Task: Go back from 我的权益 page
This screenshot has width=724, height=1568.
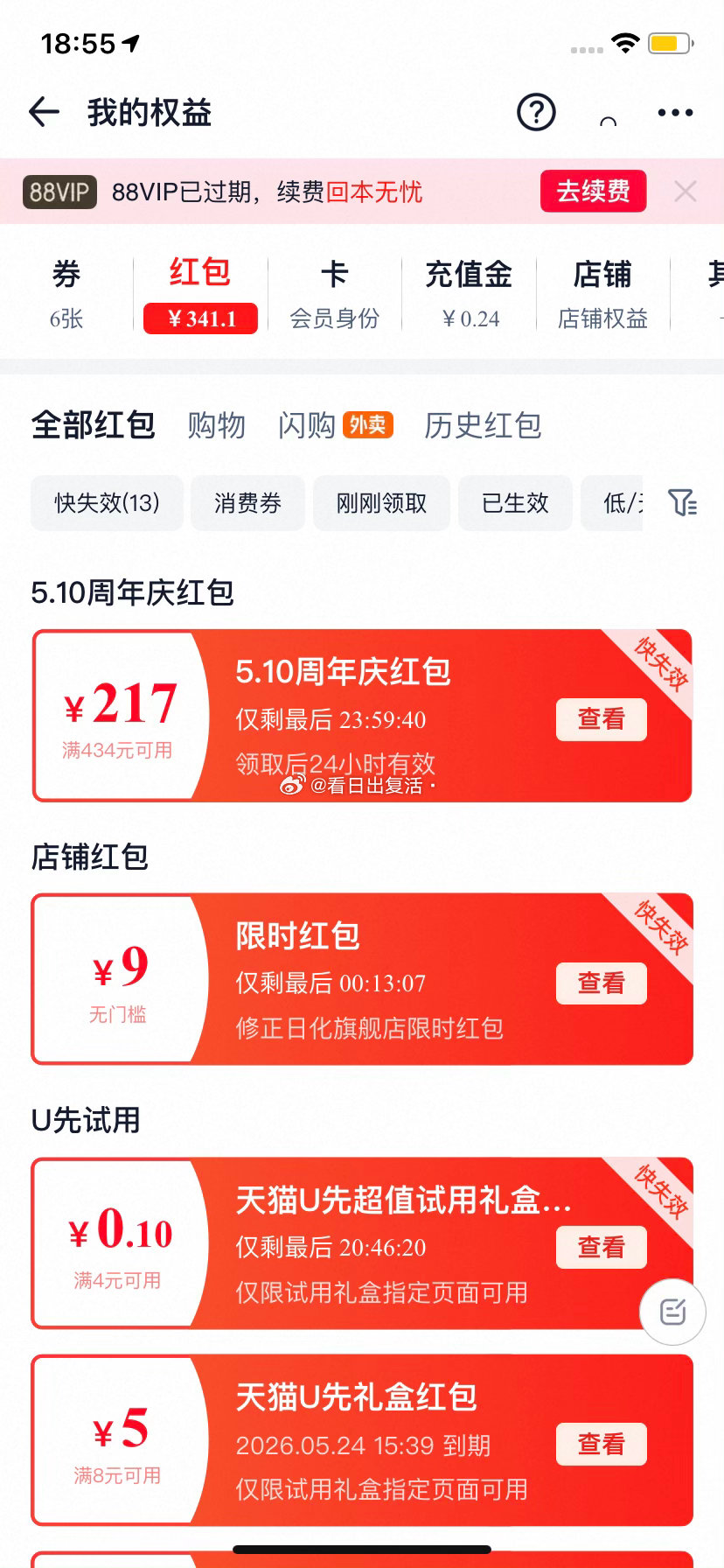Action: tap(44, 112)
